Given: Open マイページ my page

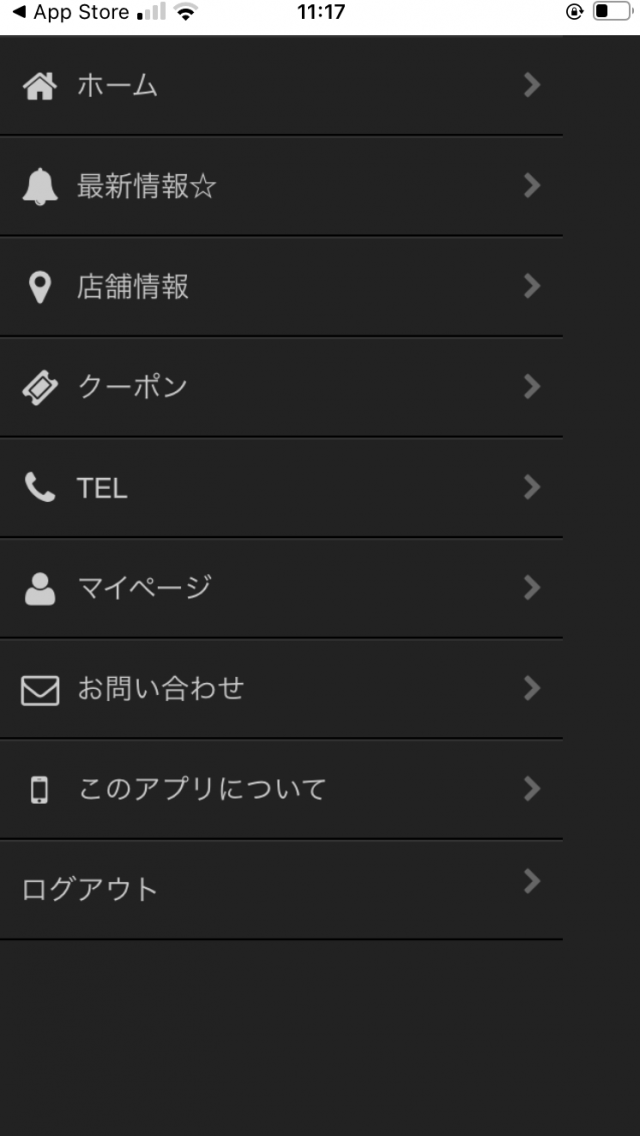Looking at the screenshot, I should point(280,588).
